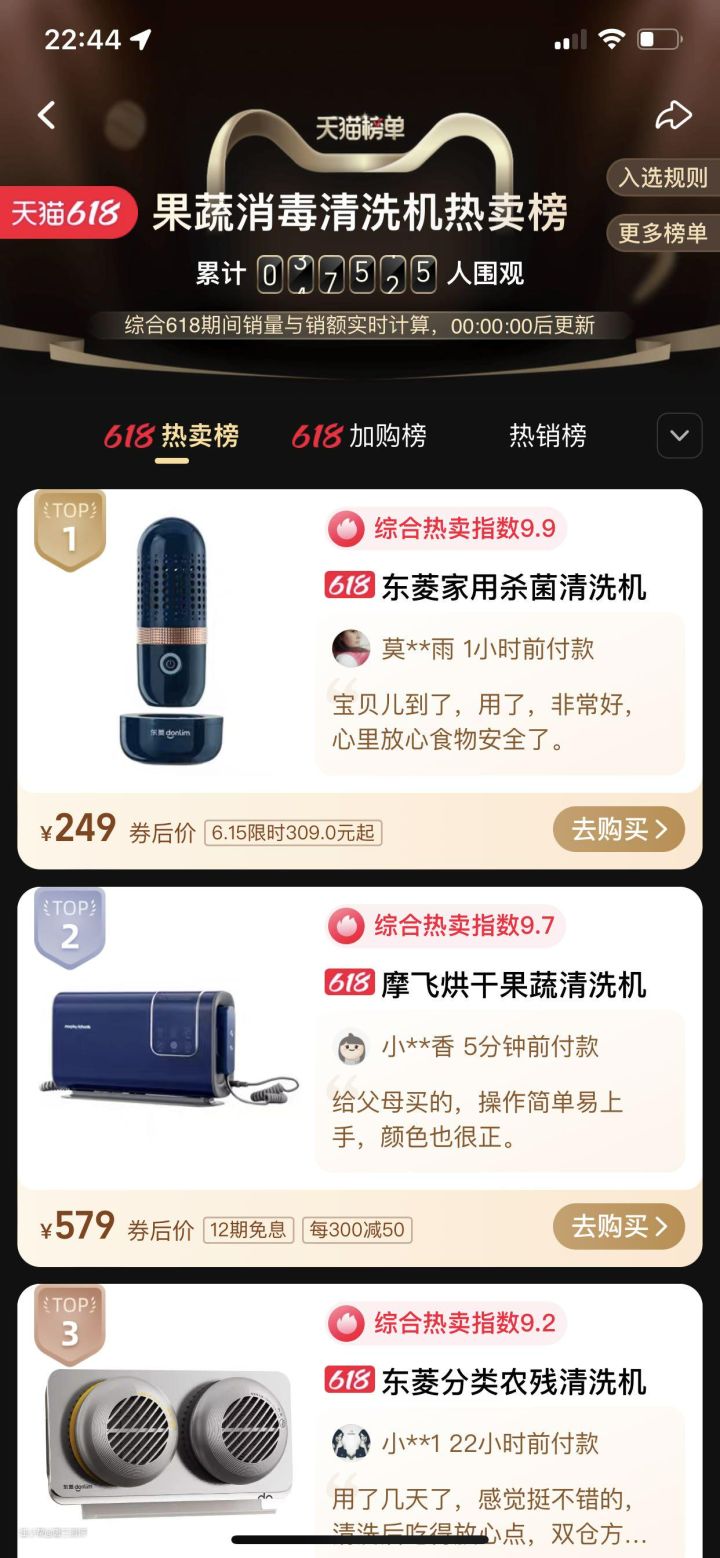Open the 东菱家用杀菌清洗机 product card
Image resolution: width=720 pixels, height=1558 pixels.
[x=513, y=587]
